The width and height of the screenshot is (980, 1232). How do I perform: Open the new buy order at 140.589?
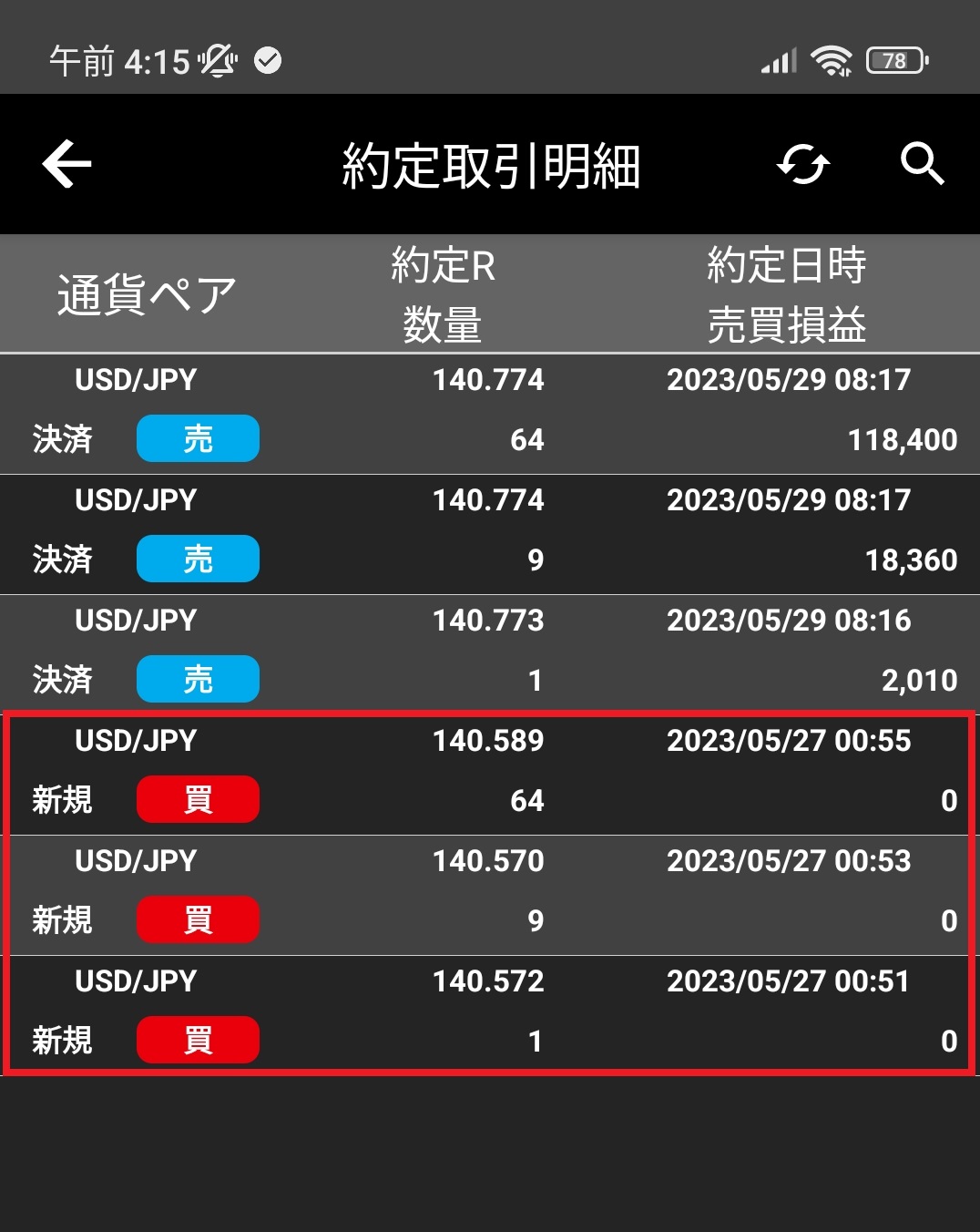pos(490,775)
